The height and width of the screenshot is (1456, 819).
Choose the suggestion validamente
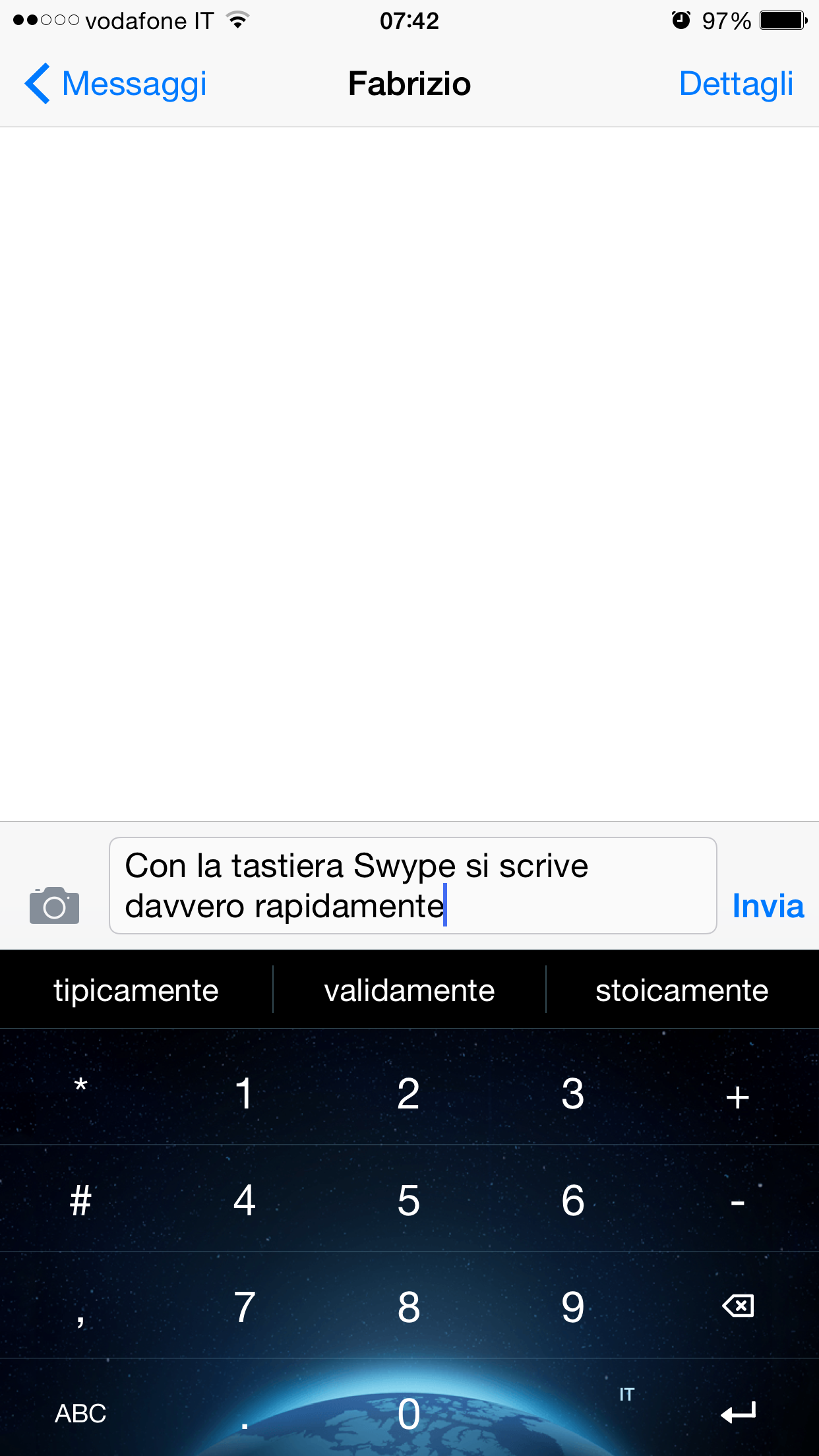click(x=409, y=990)
